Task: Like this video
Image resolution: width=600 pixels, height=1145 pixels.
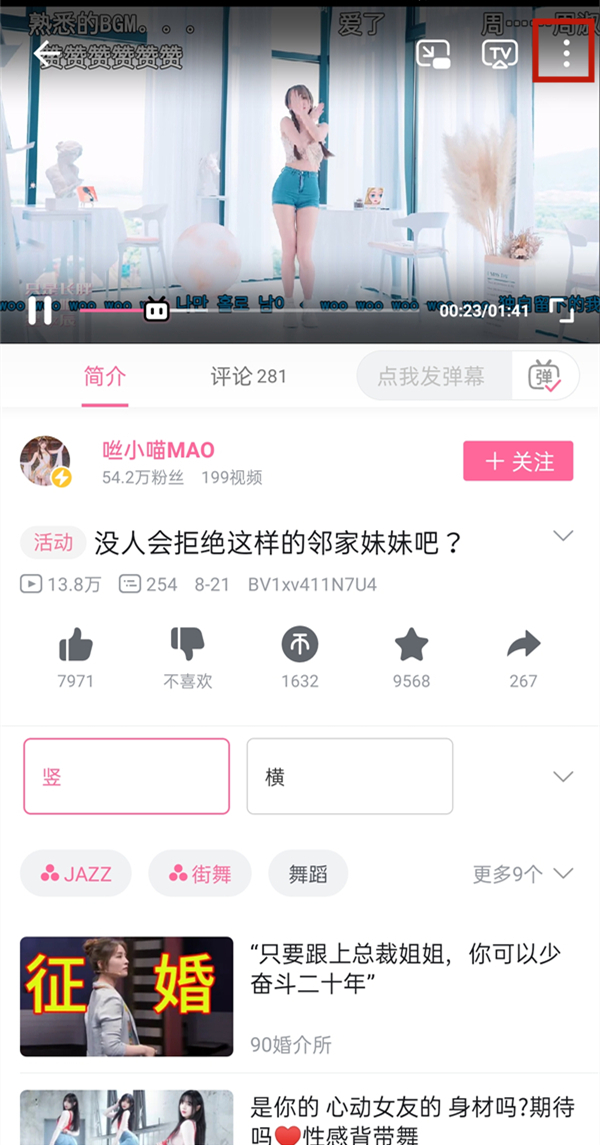Action: click(76, 646)
